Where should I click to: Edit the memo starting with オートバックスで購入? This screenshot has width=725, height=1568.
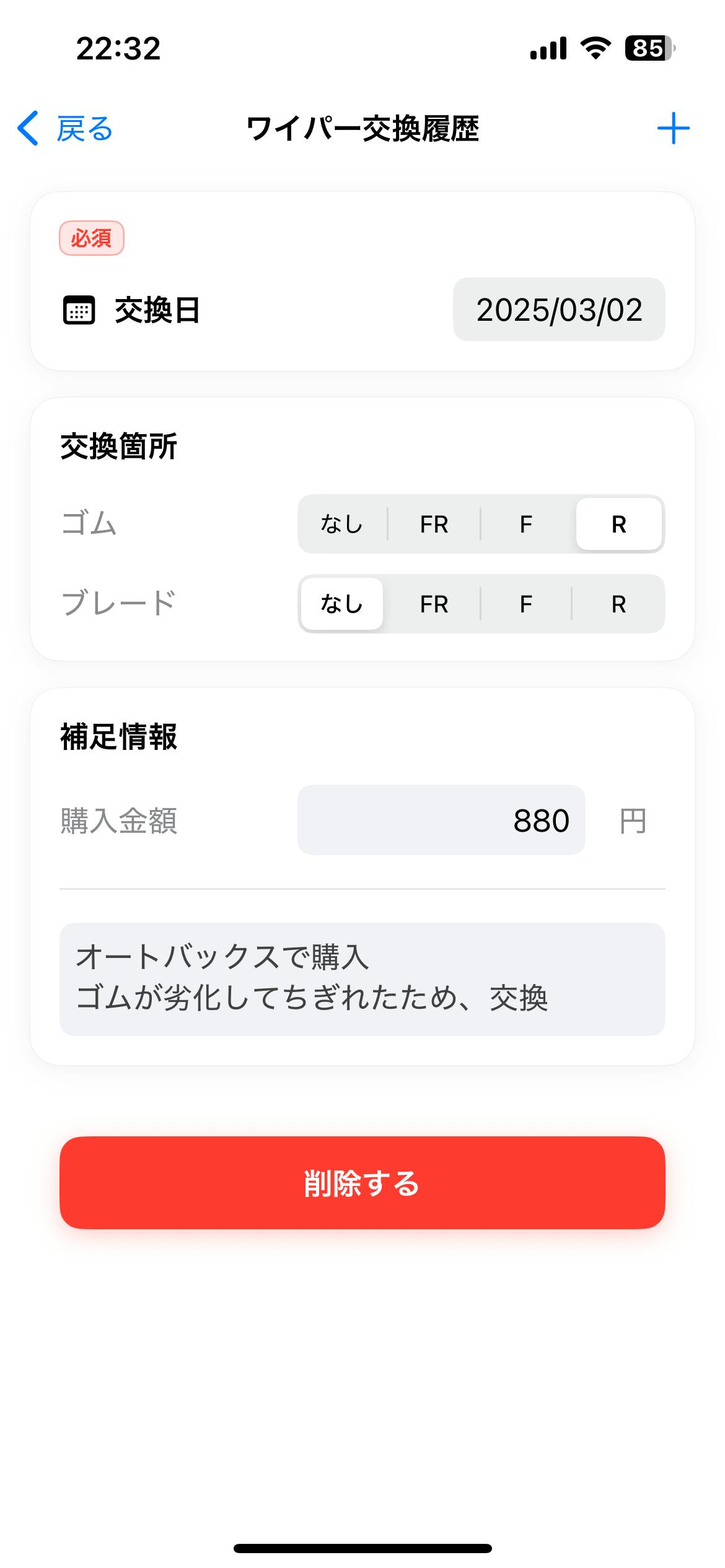point(362,978)
